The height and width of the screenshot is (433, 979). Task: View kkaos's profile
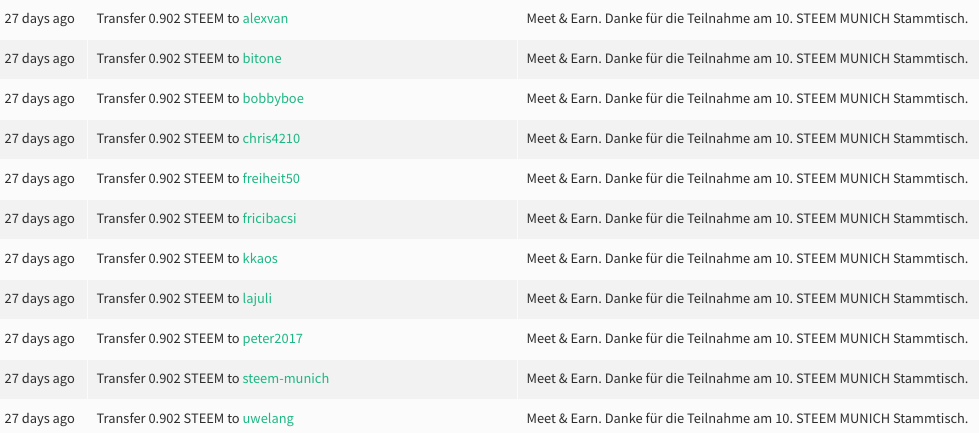[260, 259]
